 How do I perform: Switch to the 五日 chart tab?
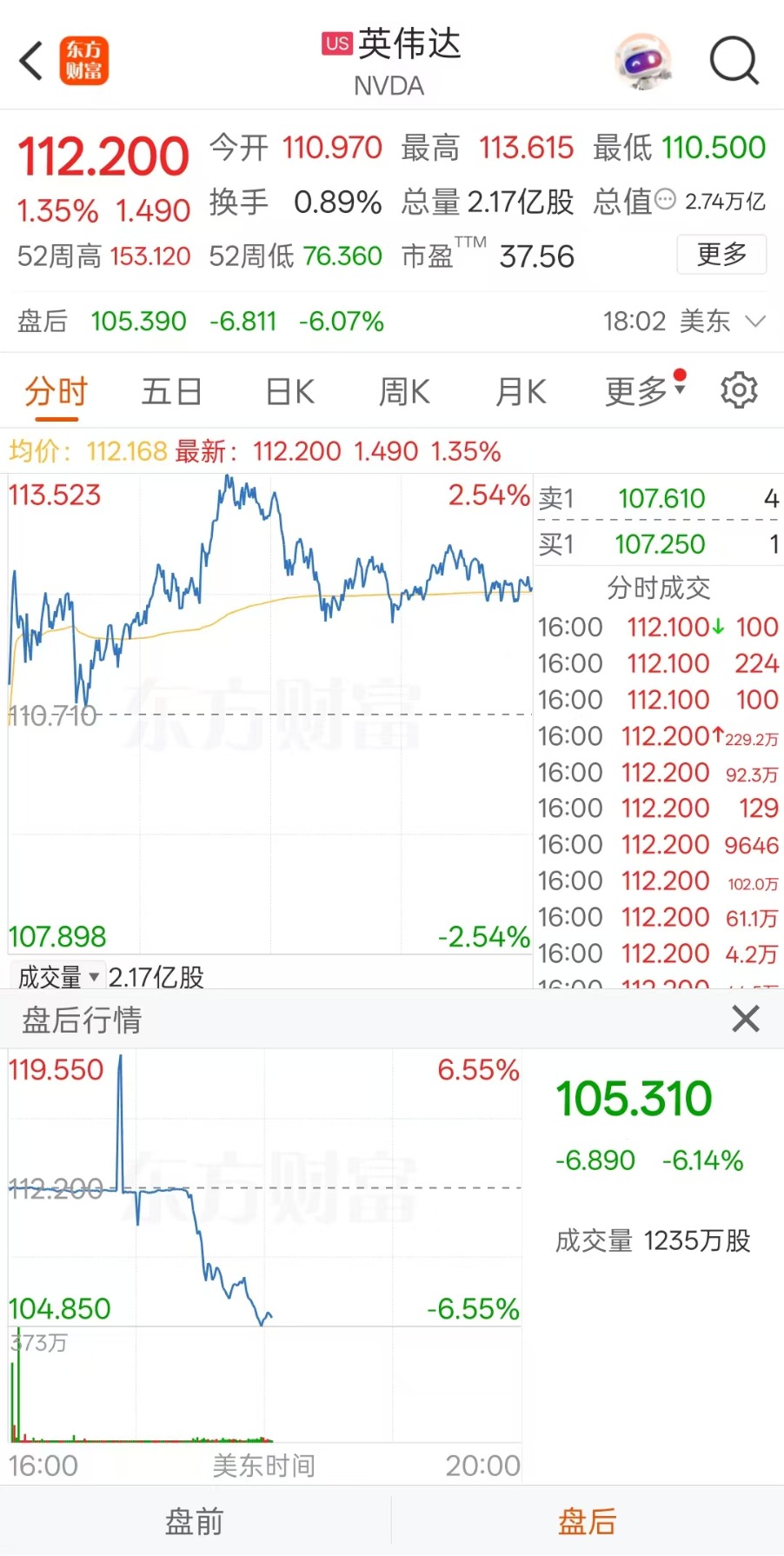click(x=172, y=391)
